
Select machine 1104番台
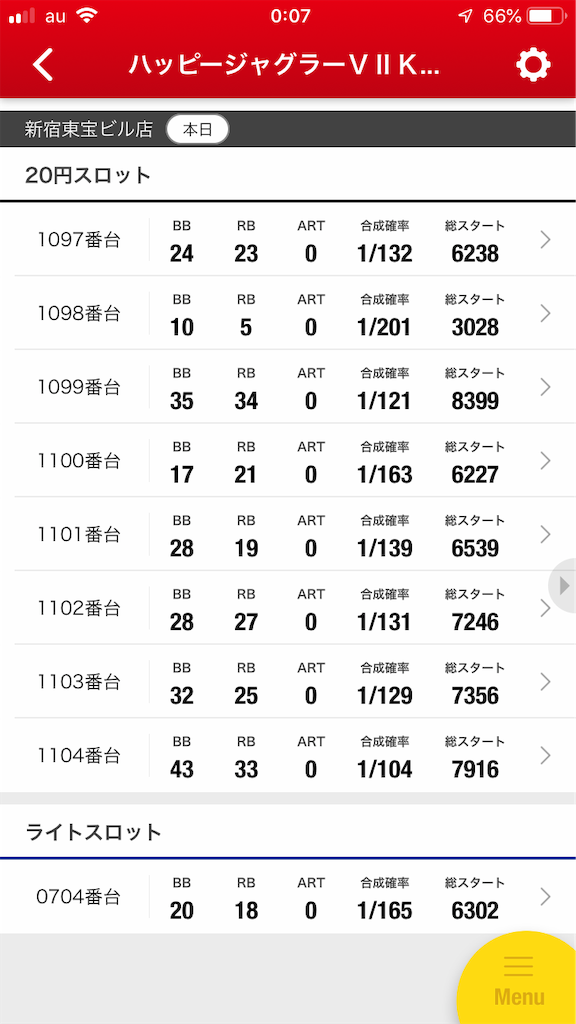pos(288,756)
